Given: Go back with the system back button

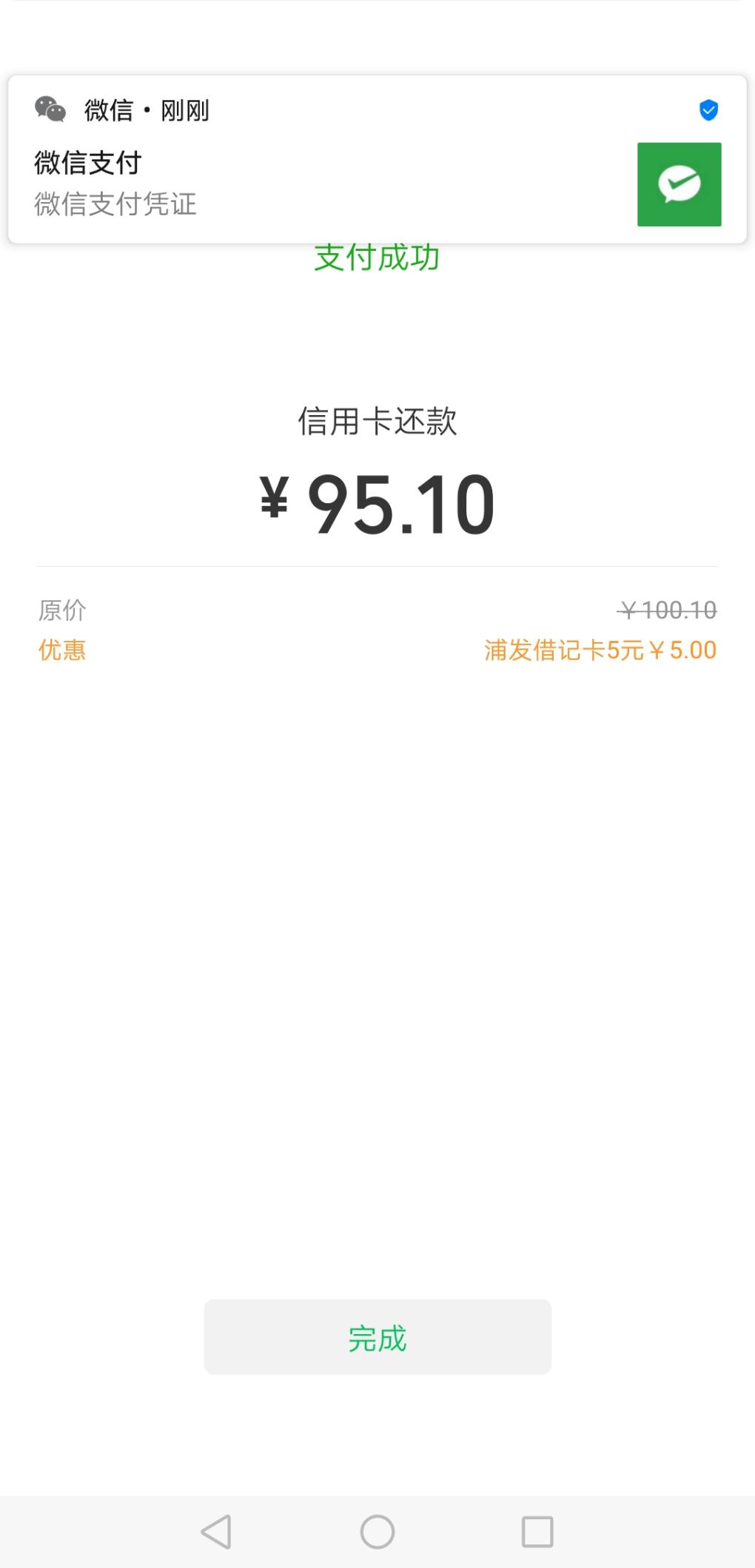Looking at the screenshot, I should 216,1531.
